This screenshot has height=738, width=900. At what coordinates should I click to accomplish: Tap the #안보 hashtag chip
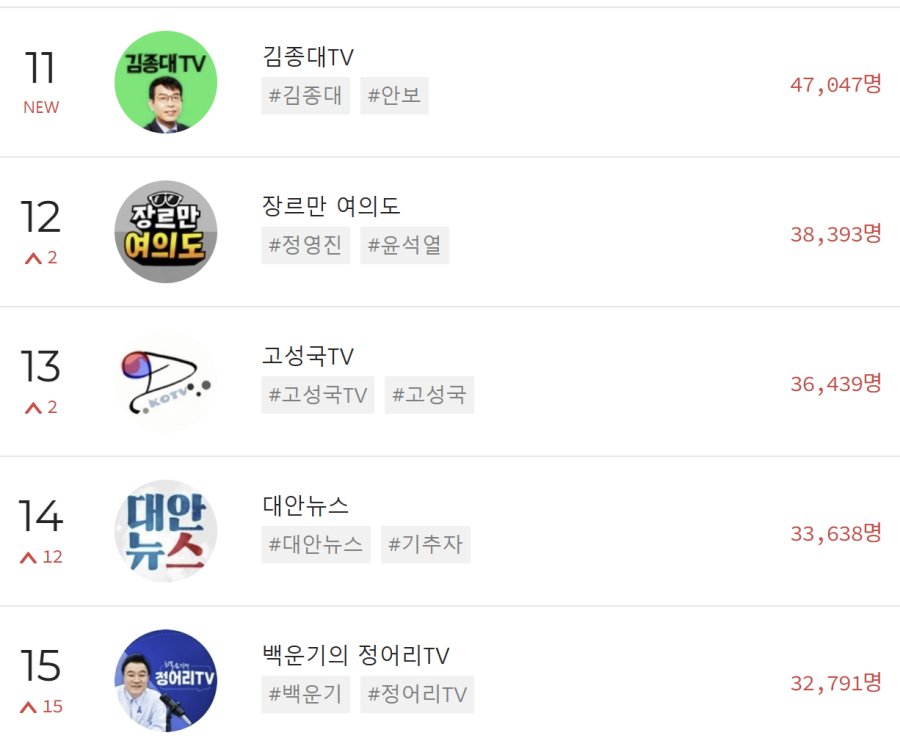coord(394,96)
